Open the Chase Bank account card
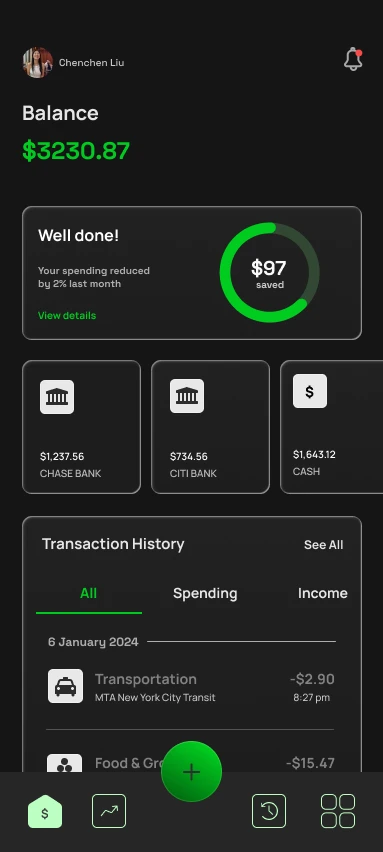Image resolution: width=383 pixels, height=852 pixels. pos(81,427)
